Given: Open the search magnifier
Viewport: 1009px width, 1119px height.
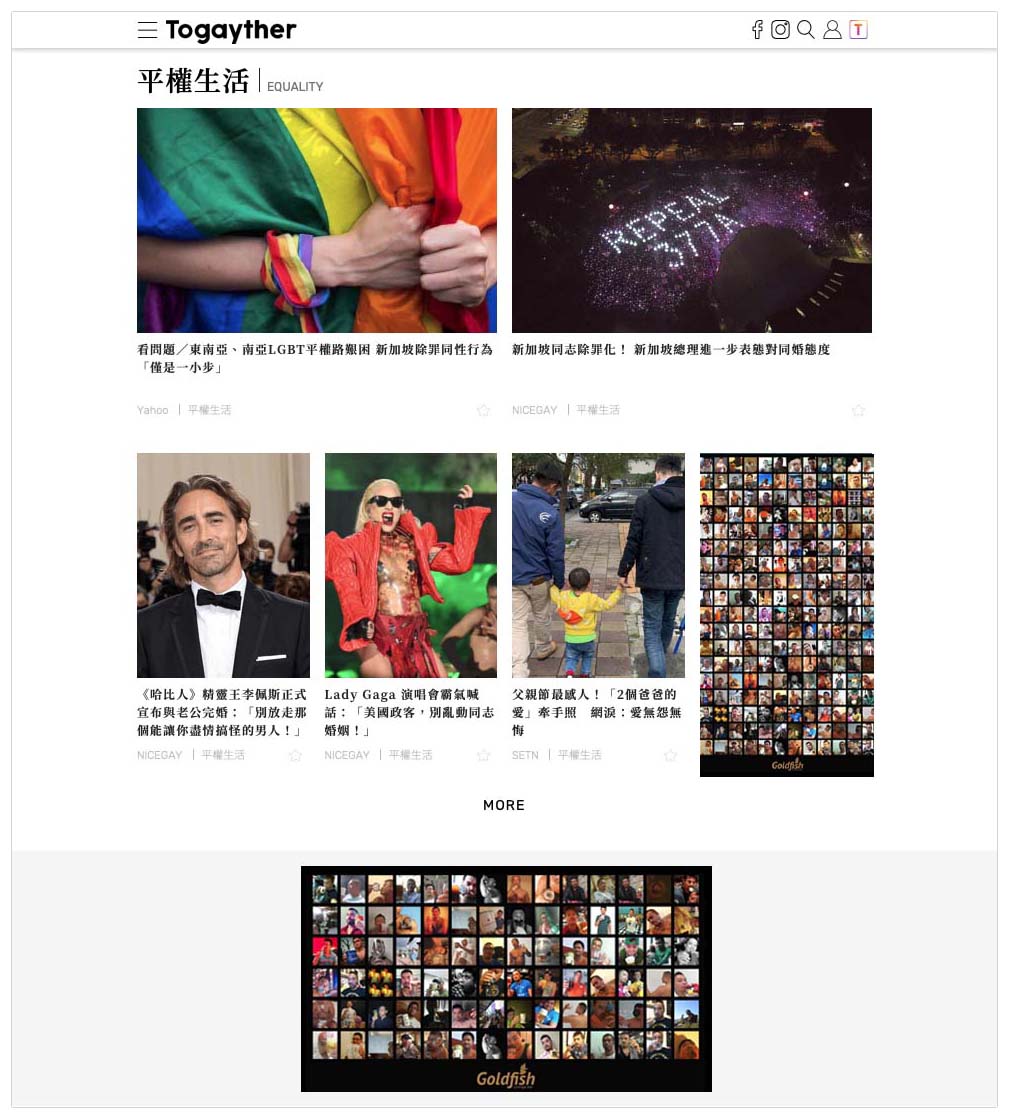Looking at the screenshot, I should (805, 30).
